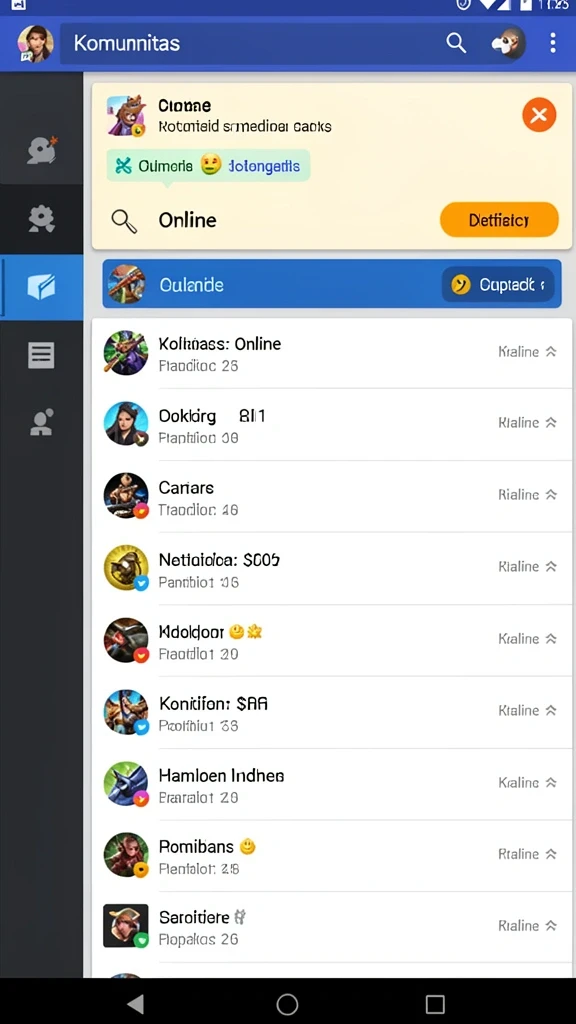The image size is (576, 1024).
Task: Tap the orange Detfisicy button
Action: pyautogui.click(x=499, y=219)
